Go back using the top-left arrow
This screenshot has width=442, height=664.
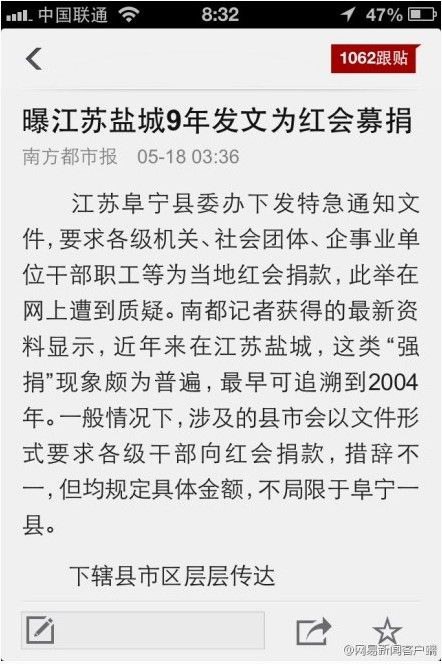click(34, 59)
